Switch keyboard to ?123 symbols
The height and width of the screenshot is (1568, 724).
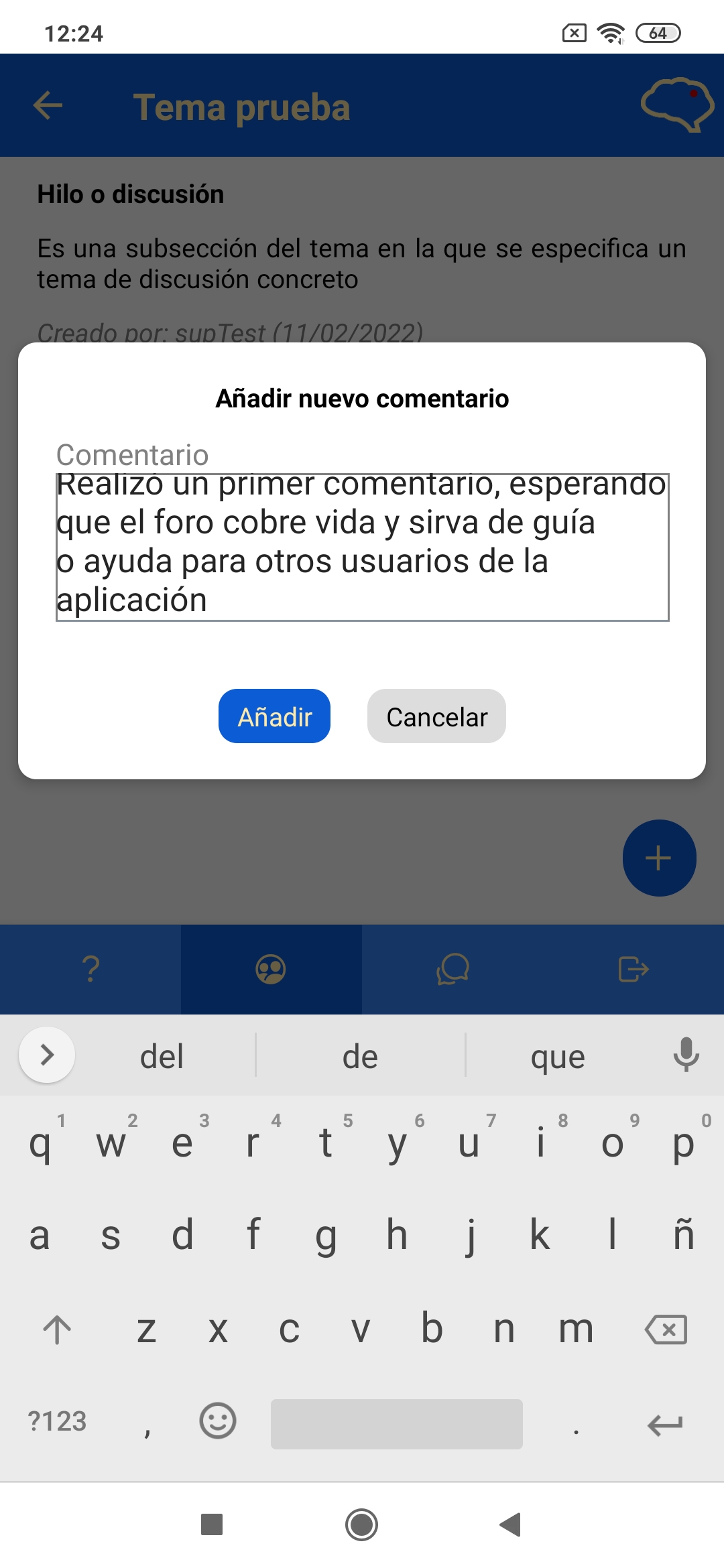pyautogui.click(x=58, y=1422)
